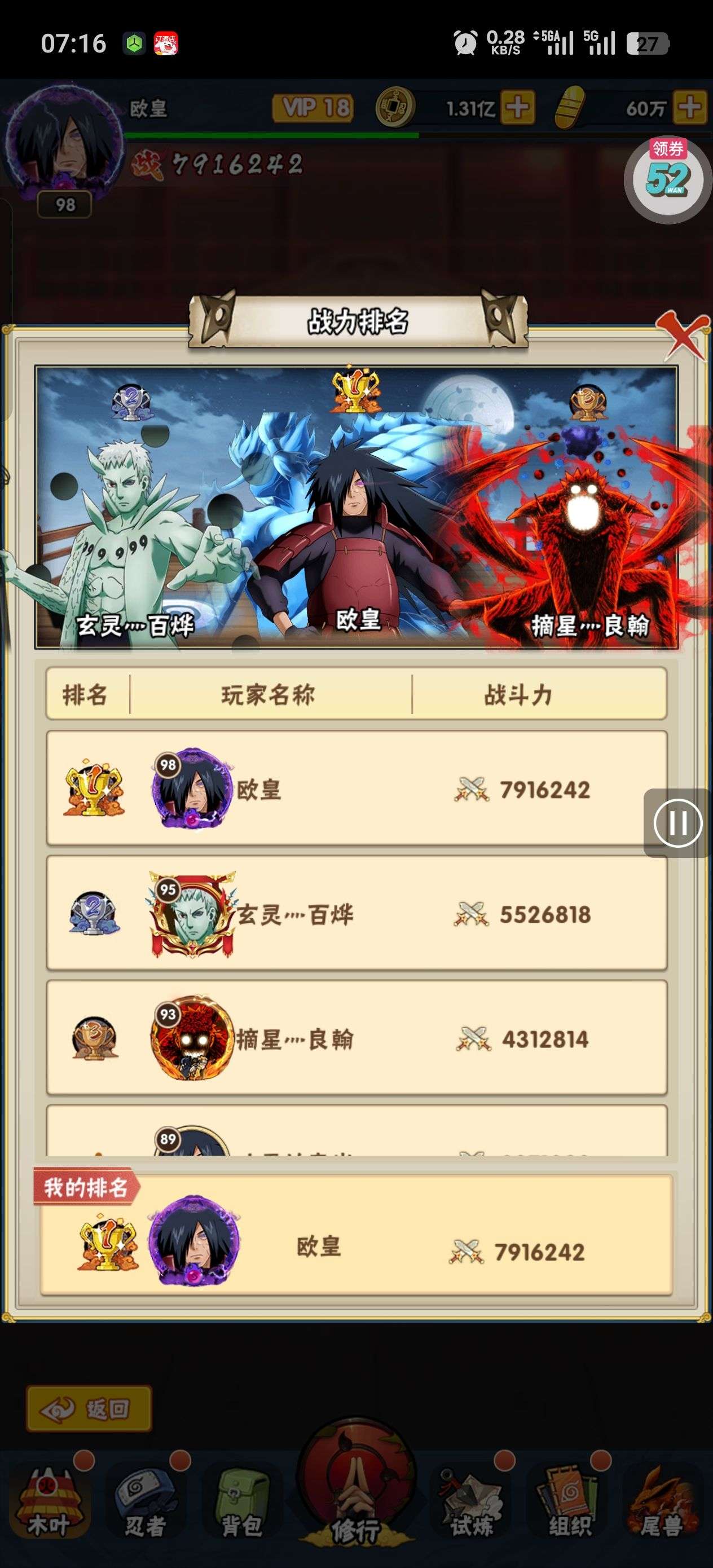Viewport: 713px width, 1568px height.
Task: Open the 组织 organization tab
Action: tap(569, 1503)
